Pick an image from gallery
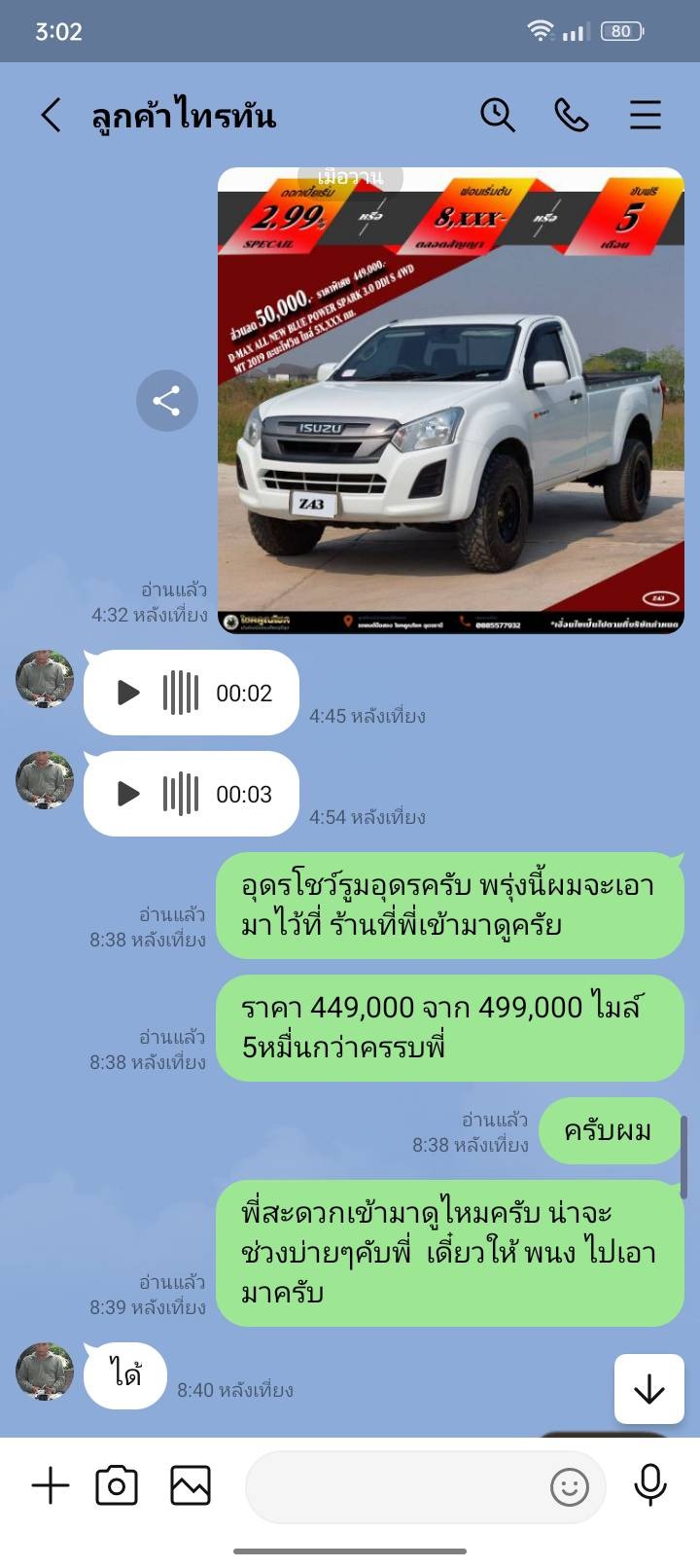The width and height of the screenshot is (700, 1568). pyautogui.click(x=191, y=1485)
